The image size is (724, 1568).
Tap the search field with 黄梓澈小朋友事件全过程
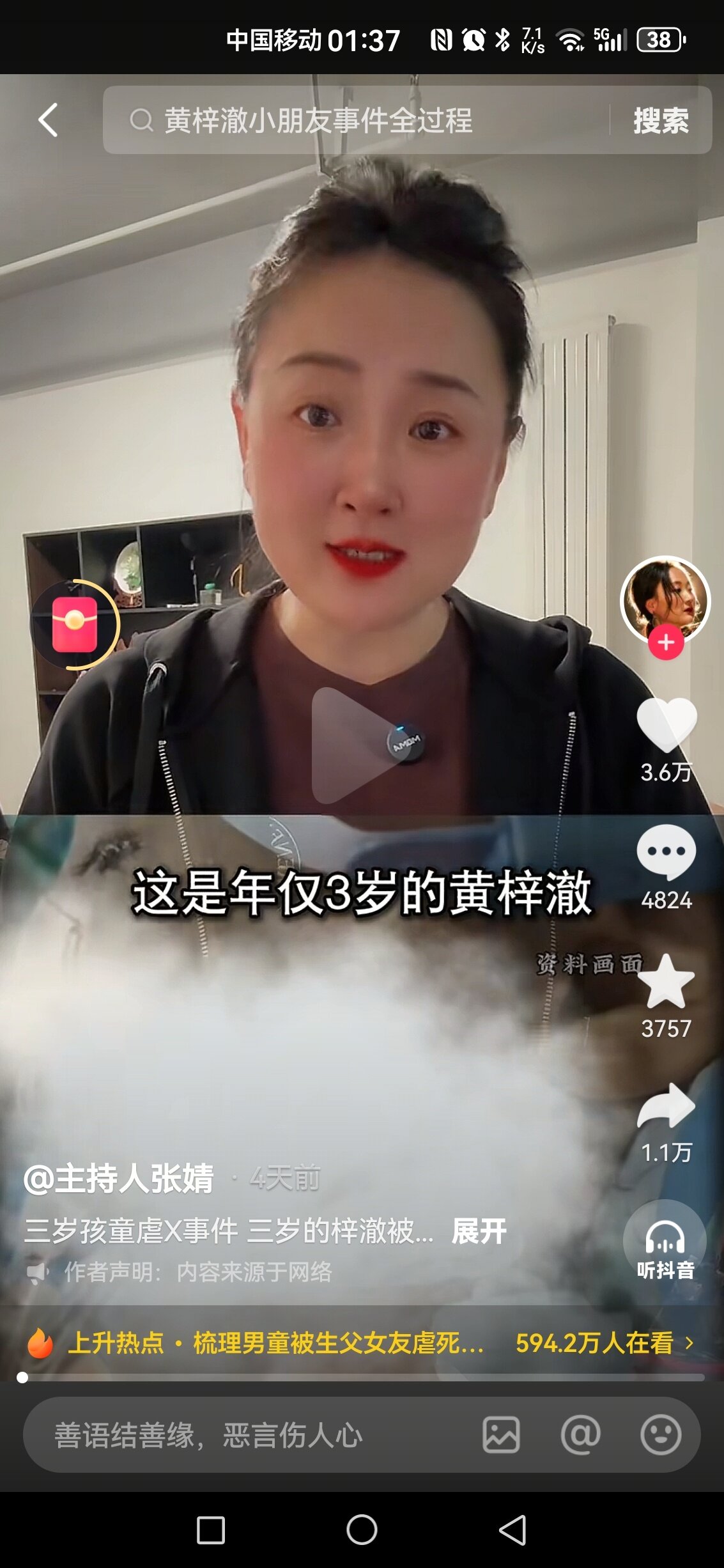click(x=351, y=120)
